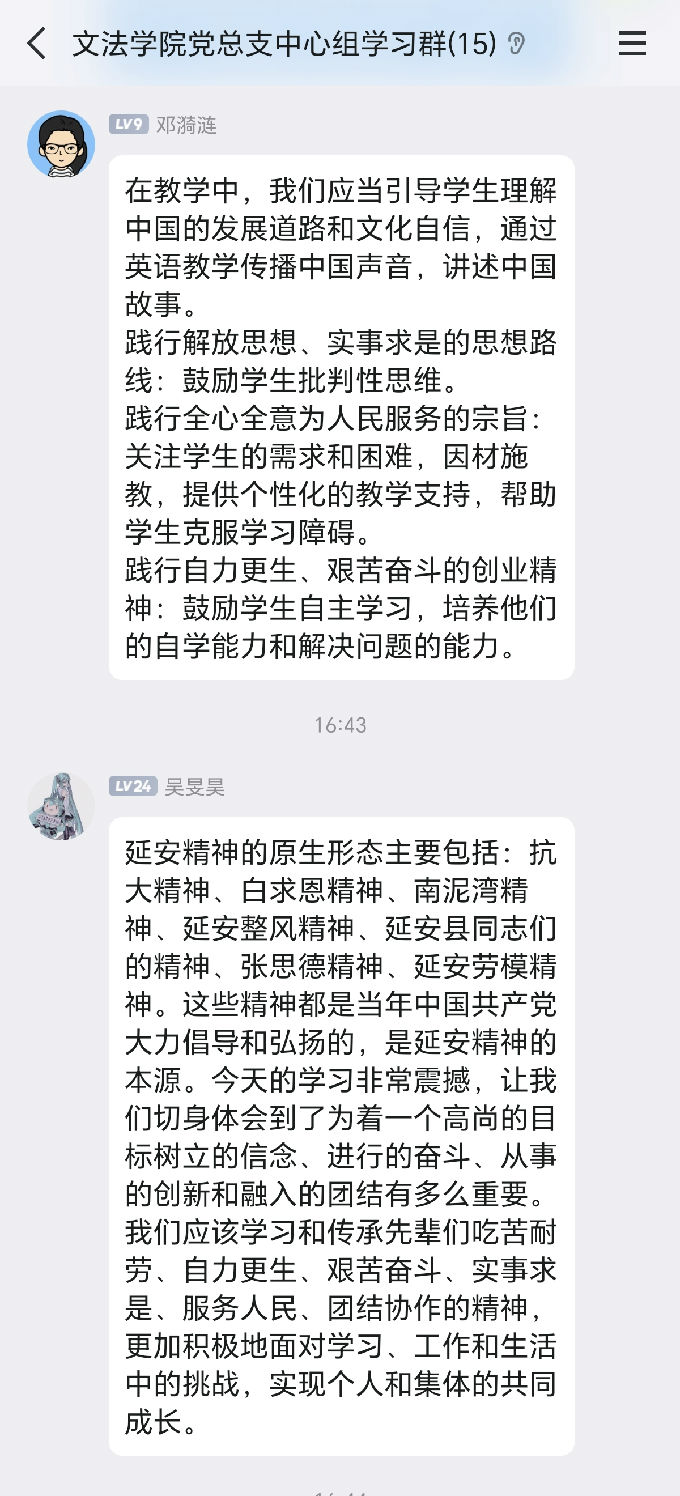Go back from the group chat
This screenshot has width=680, height=1496.
tap(37, 44)
